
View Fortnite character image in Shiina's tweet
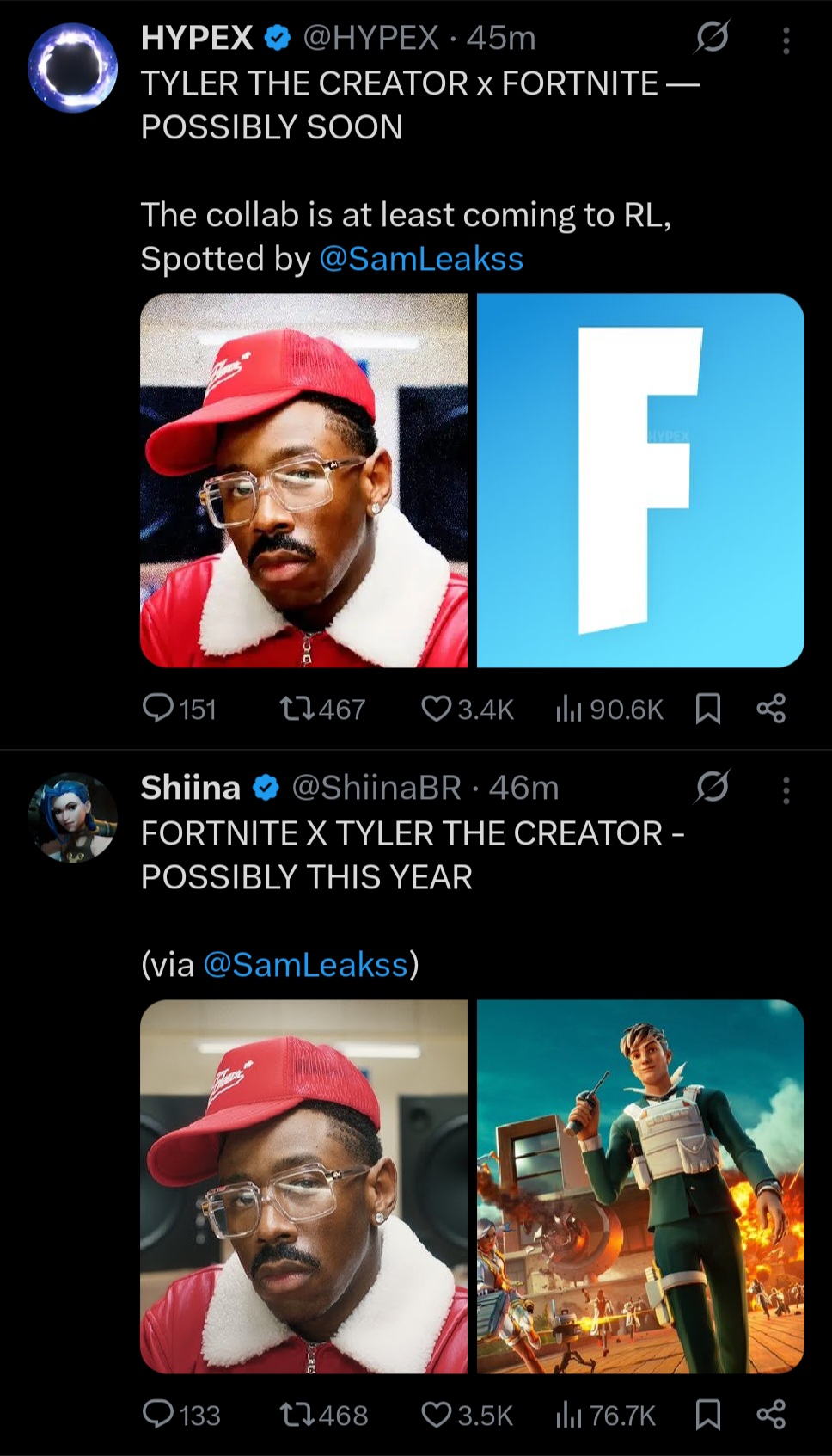[x=640, y=1186]
